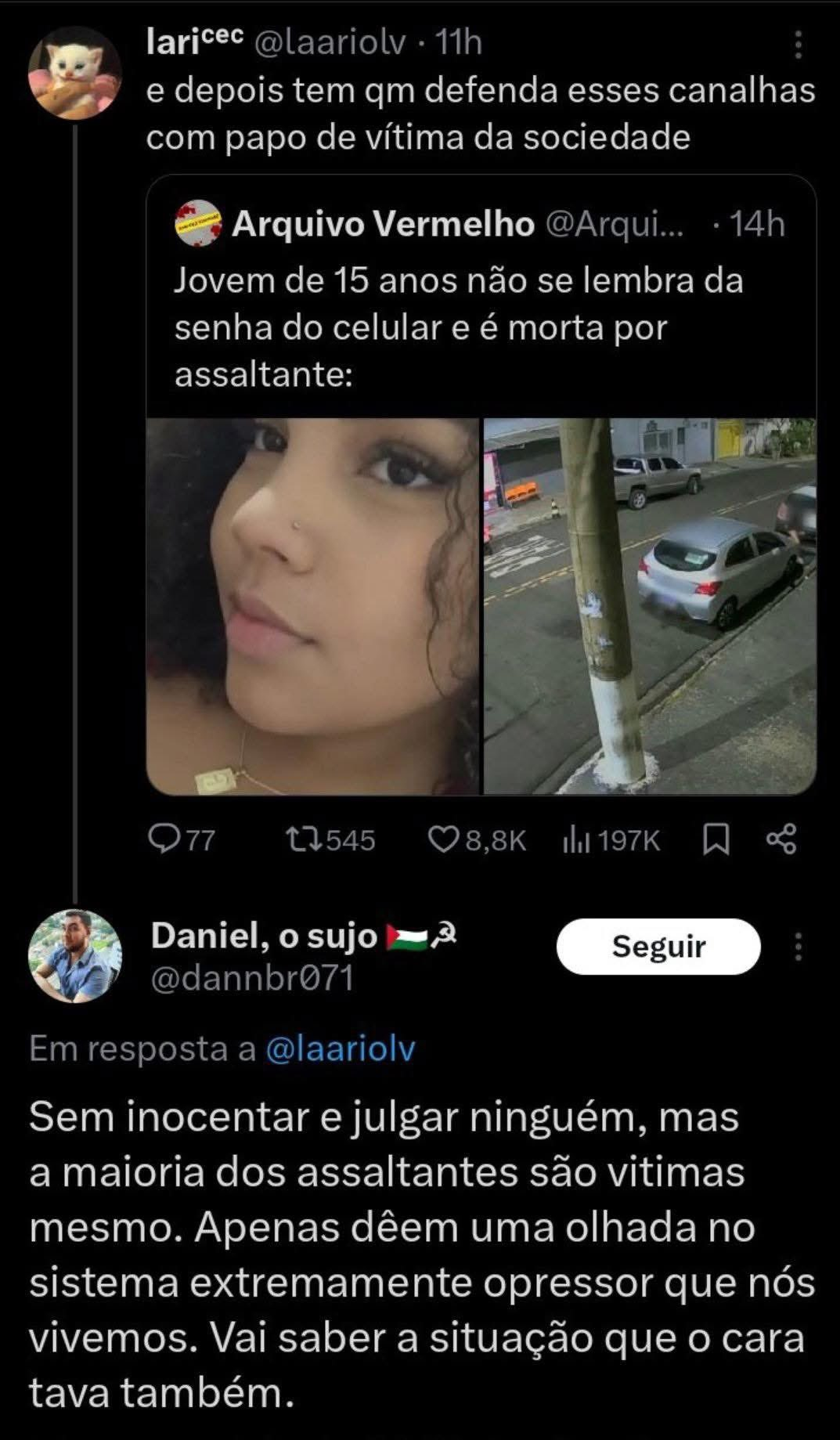The image size is (840, 1440).
Task: Open the overflow menu on Daniel's reply
Action: point(798,947)
